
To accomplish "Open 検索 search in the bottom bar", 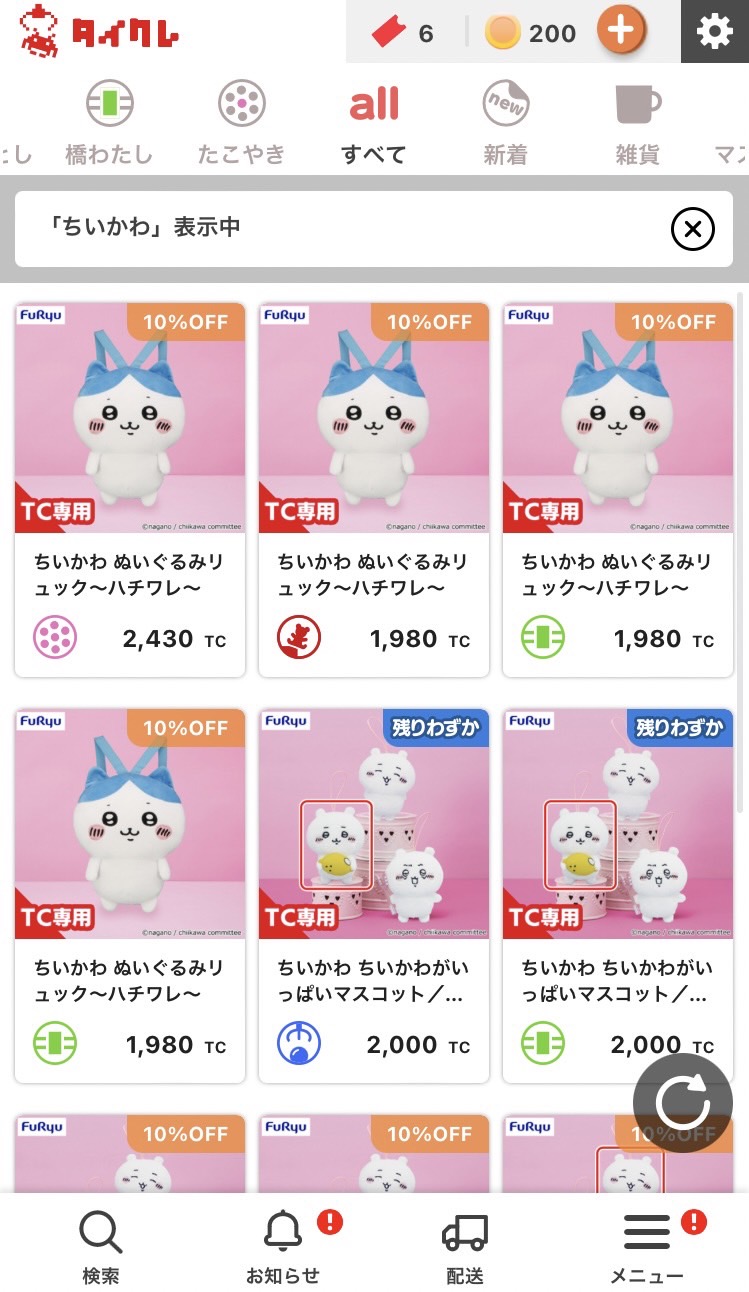I will pyautogui.click(x=101, y=1245).
